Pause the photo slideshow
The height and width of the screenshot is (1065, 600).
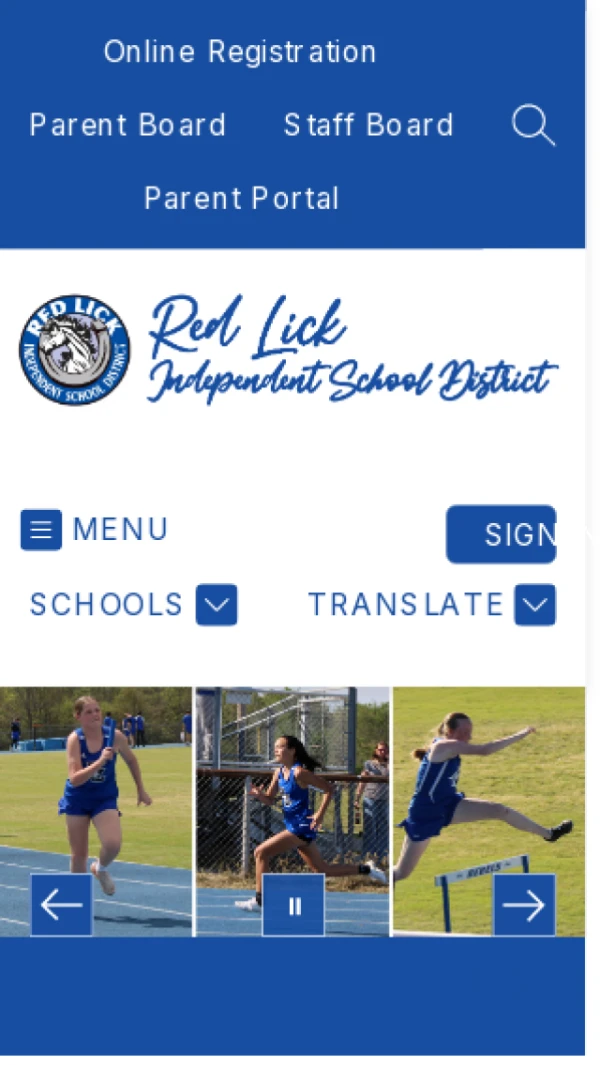pyautogui.click(x=294, y=905)
